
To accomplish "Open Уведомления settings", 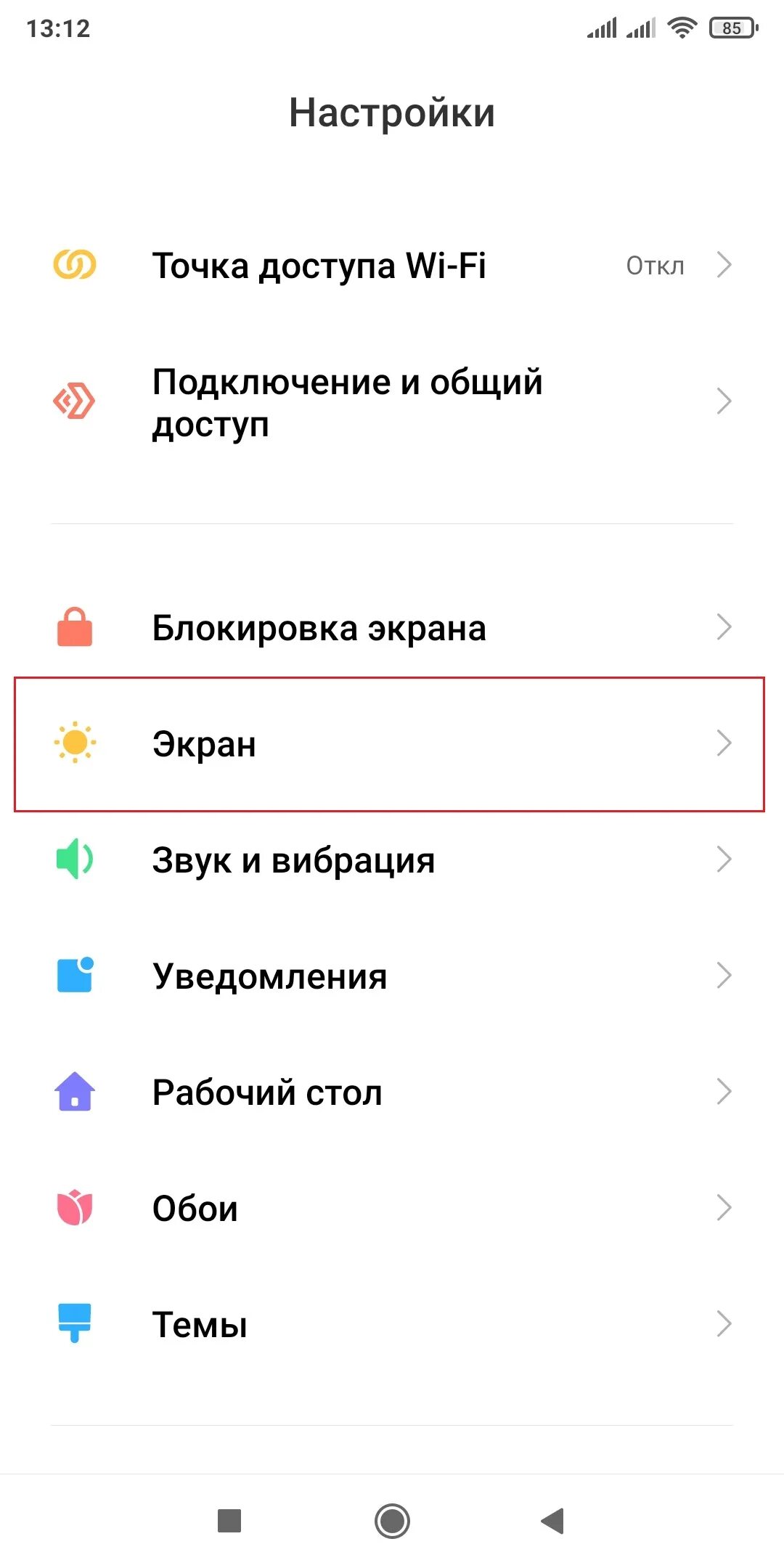I will 392,976.
